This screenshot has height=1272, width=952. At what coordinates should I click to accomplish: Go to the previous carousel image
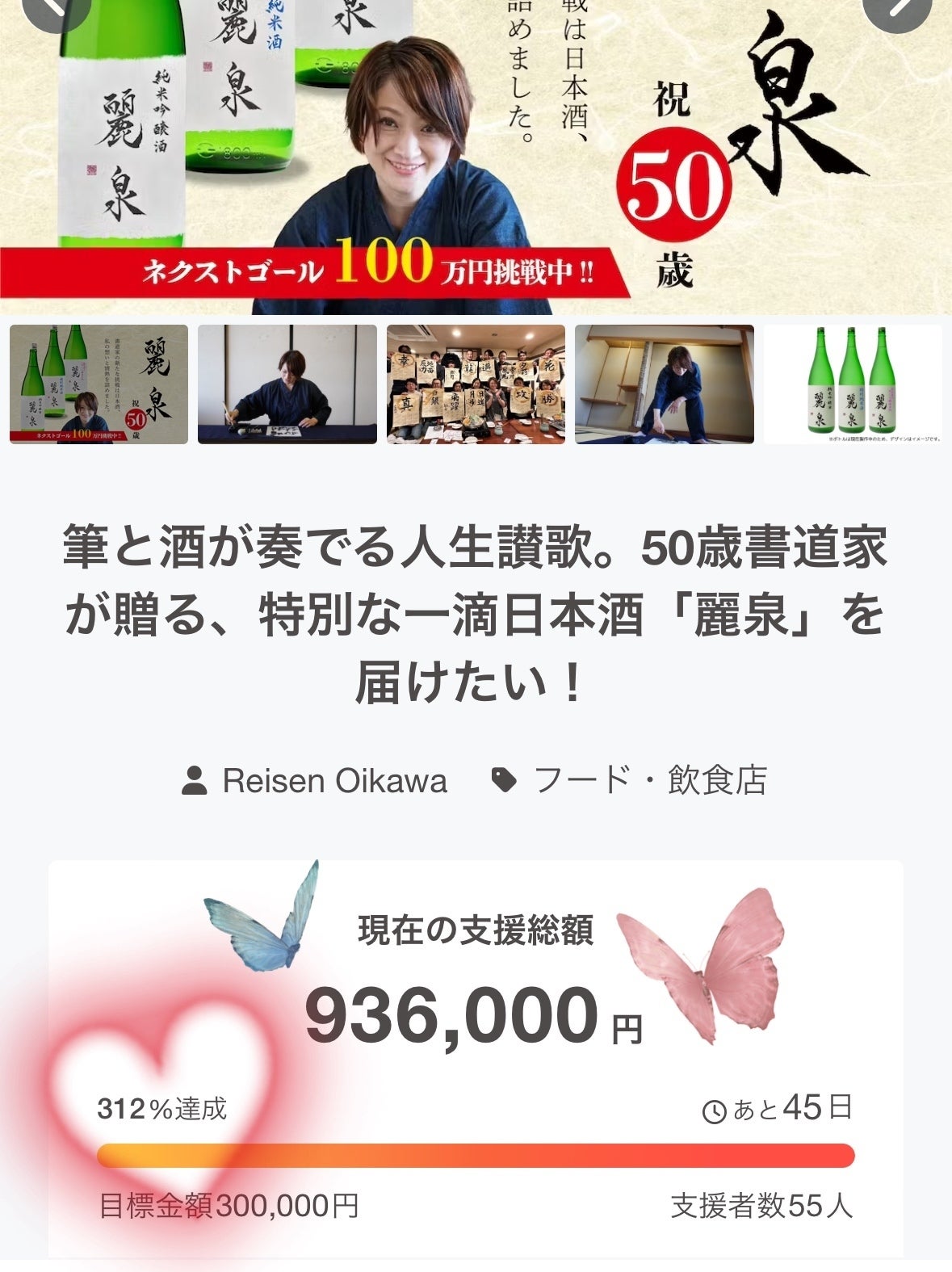coord(52,10)
